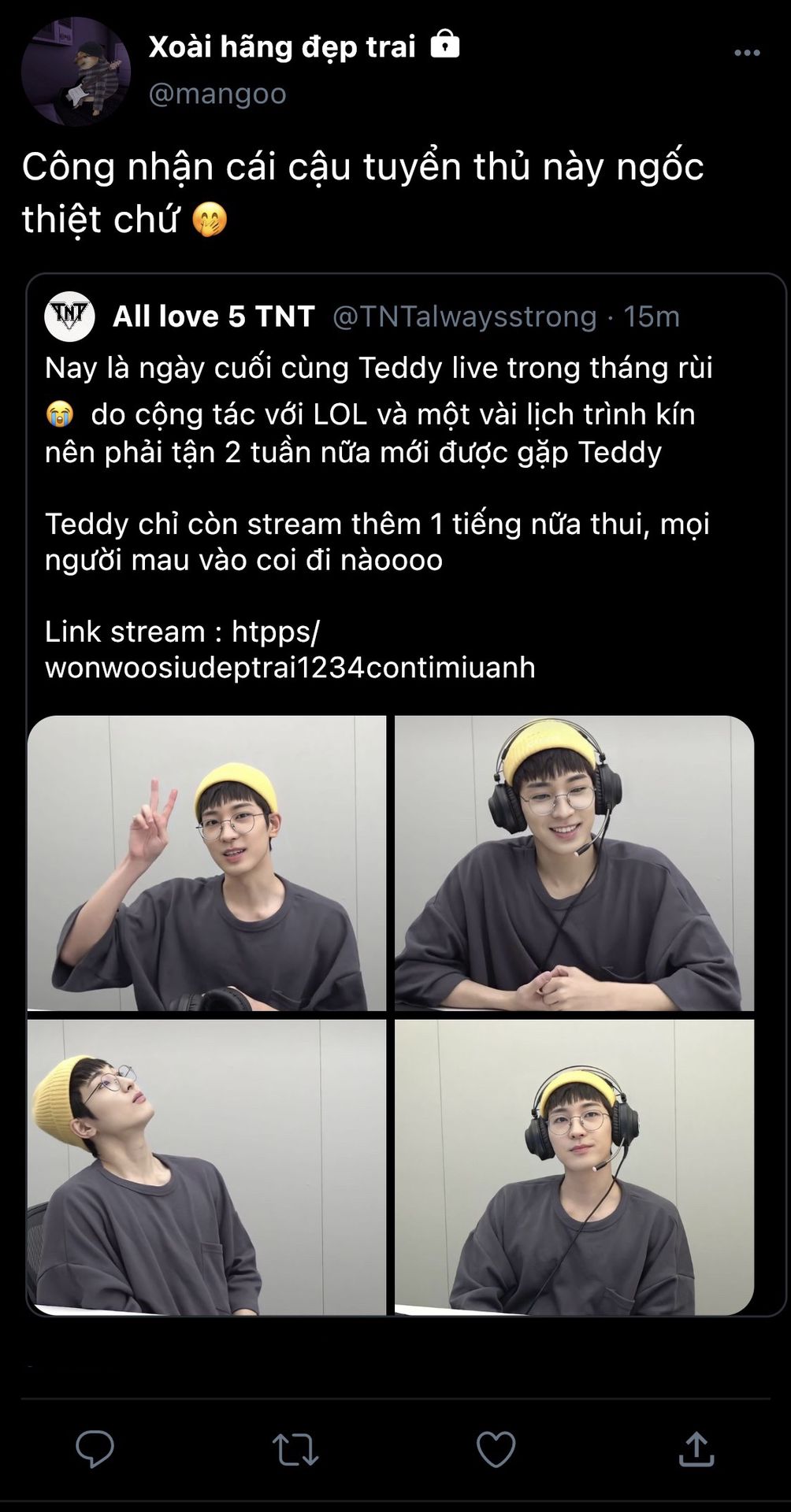View the photo of him looking up

(x=206, y=1167)
